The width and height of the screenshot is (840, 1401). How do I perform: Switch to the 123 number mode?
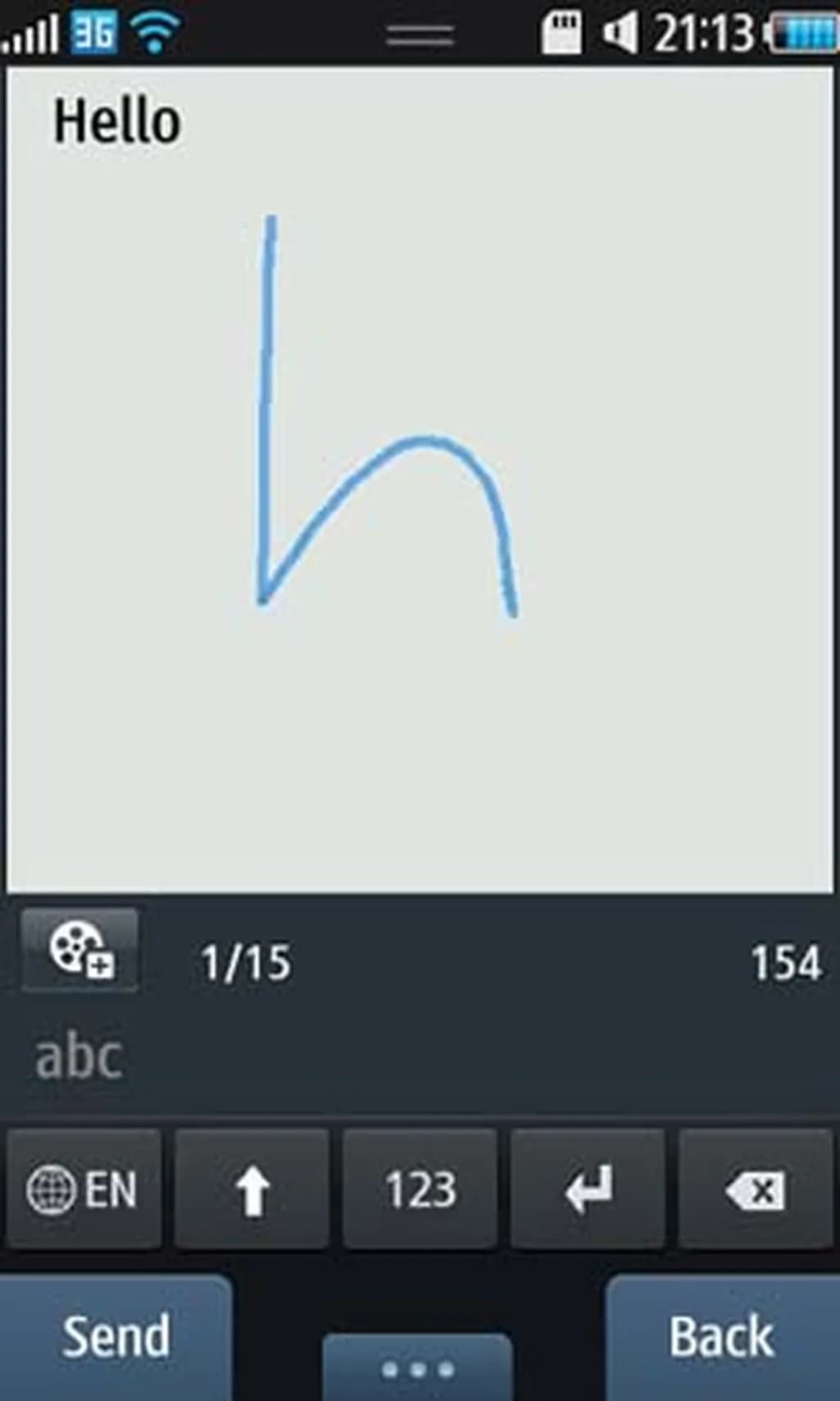pos(420,1188)
